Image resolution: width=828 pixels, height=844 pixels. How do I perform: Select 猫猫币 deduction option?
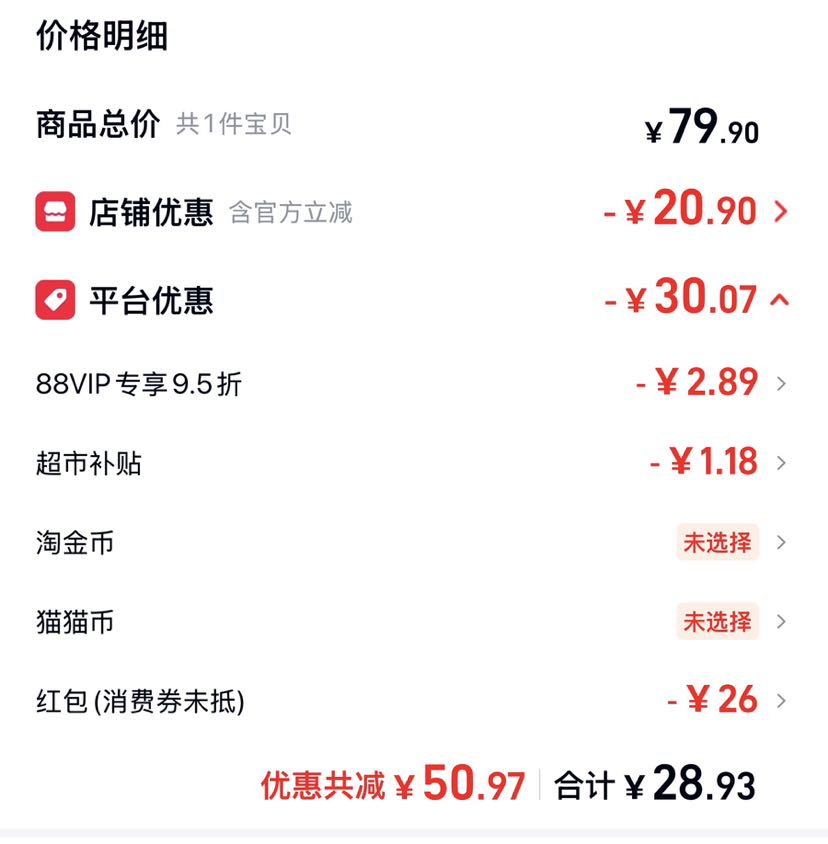(412, 622)
